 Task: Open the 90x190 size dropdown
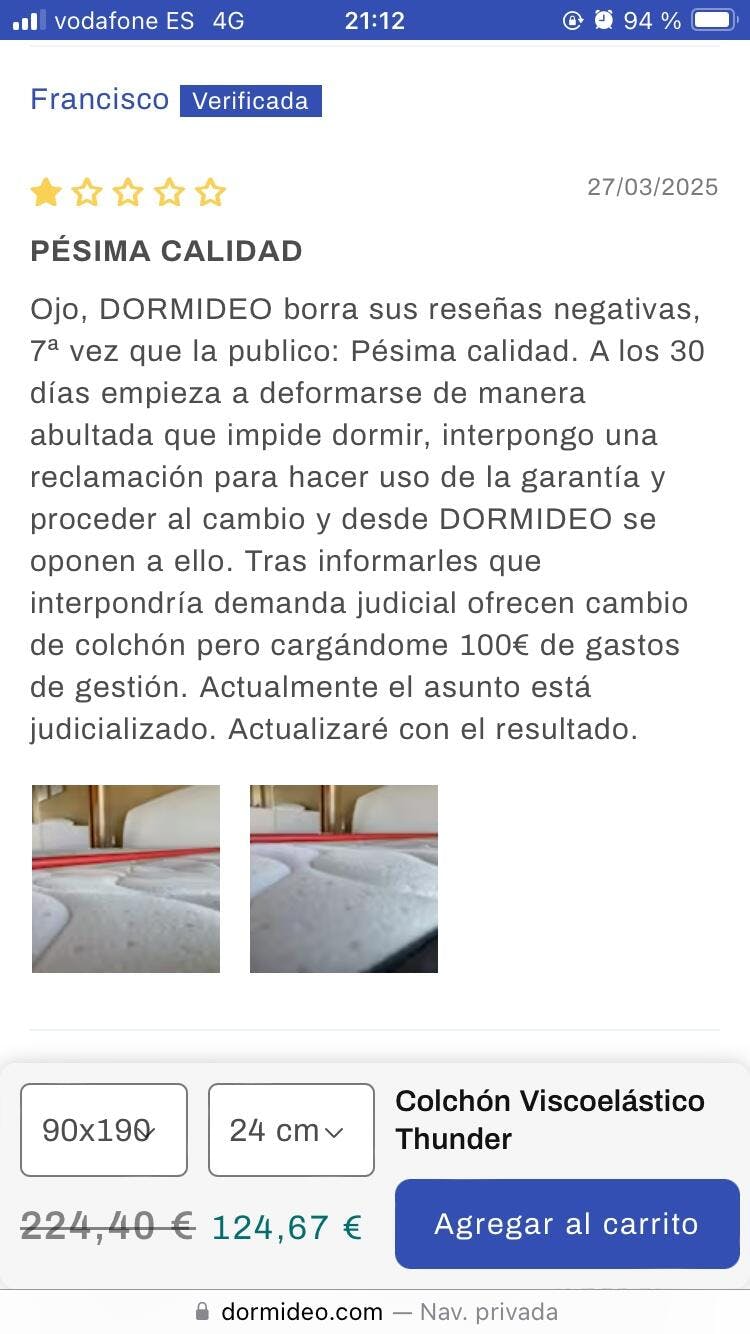click(x=104, y=1130)
